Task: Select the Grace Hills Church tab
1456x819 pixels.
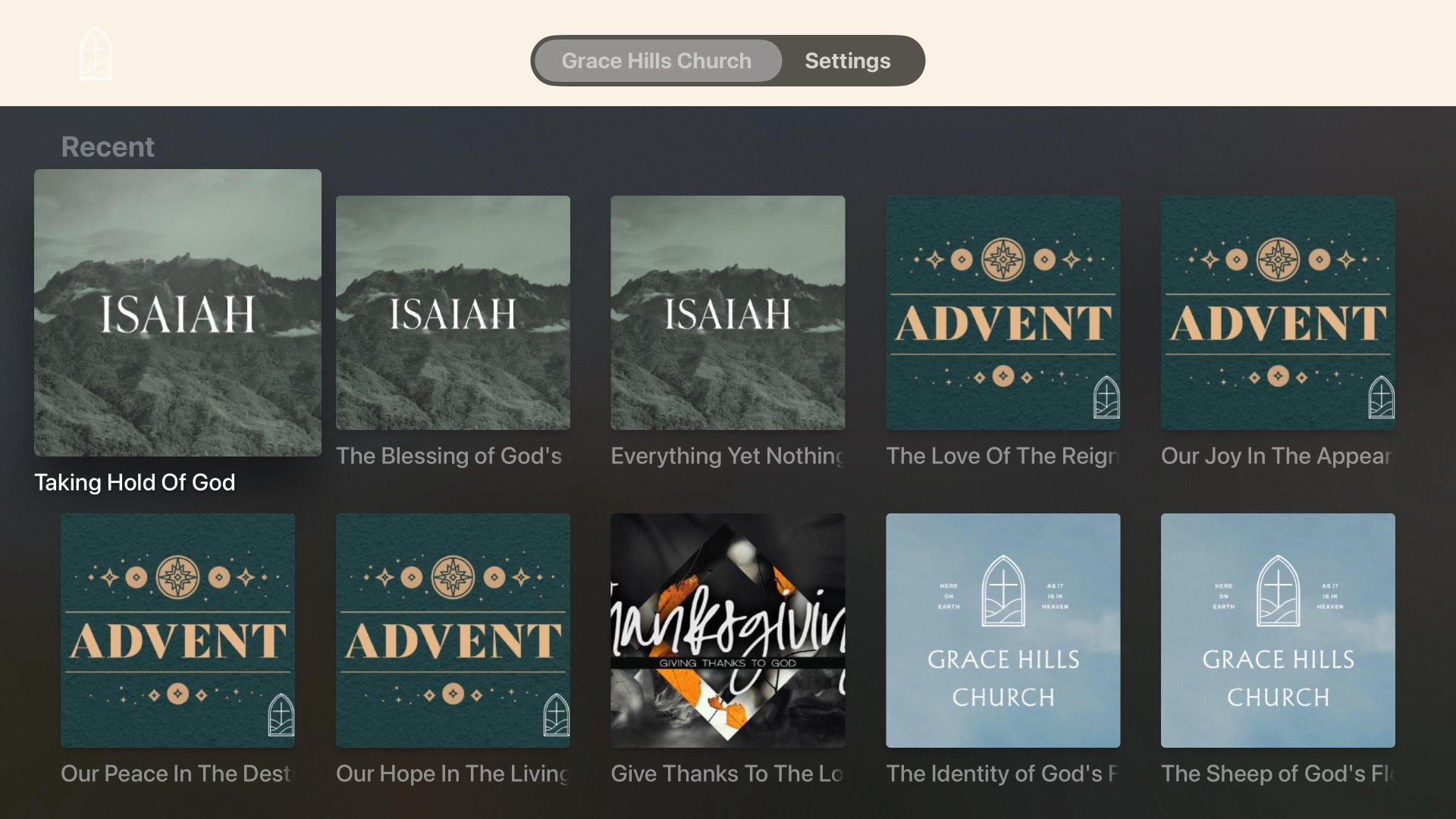Action: [x=657, y=61]
